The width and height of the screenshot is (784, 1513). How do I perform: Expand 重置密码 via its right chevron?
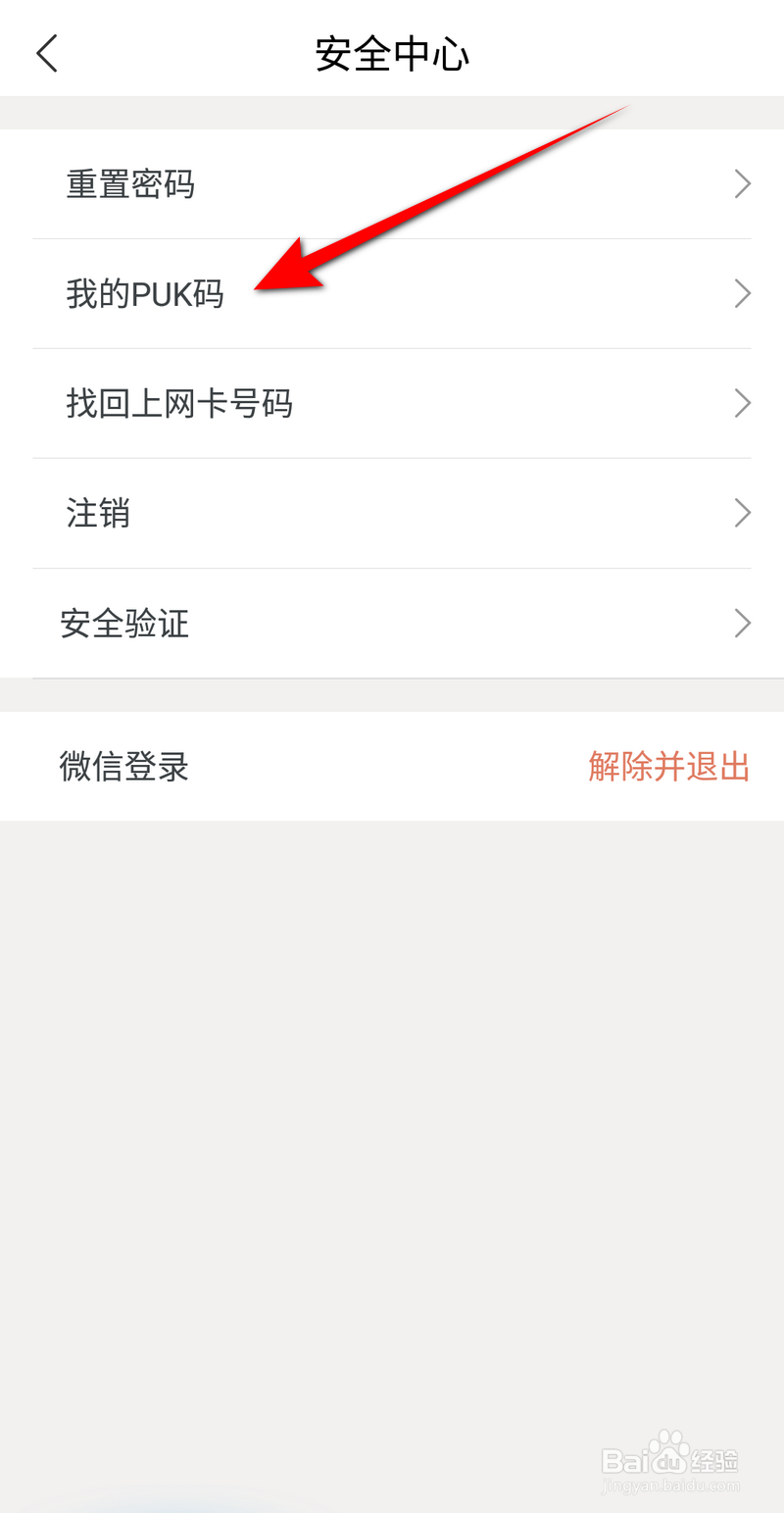point(742,183)
